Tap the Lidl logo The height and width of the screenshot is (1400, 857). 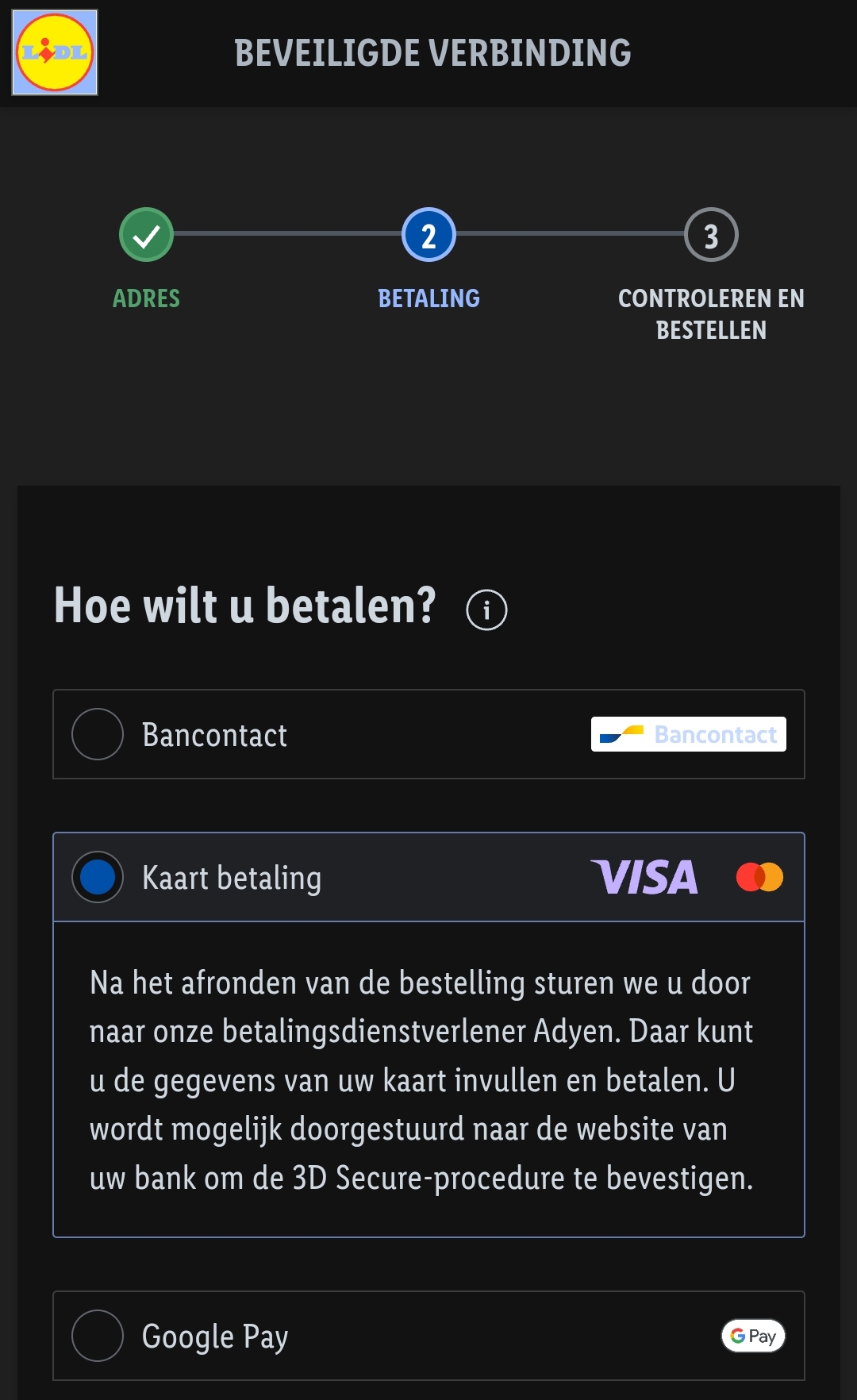55,52
